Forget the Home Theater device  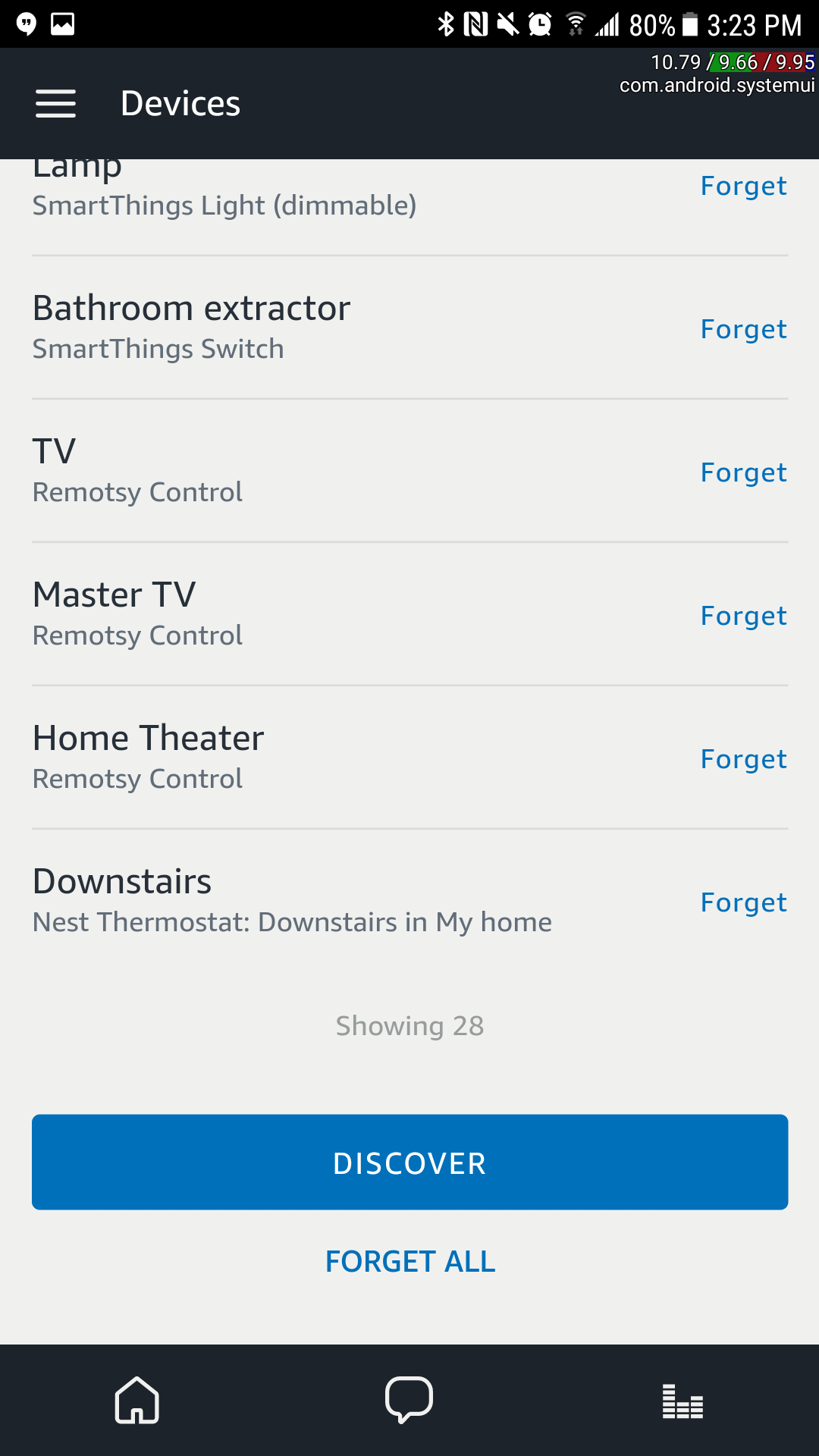[743, 759]
